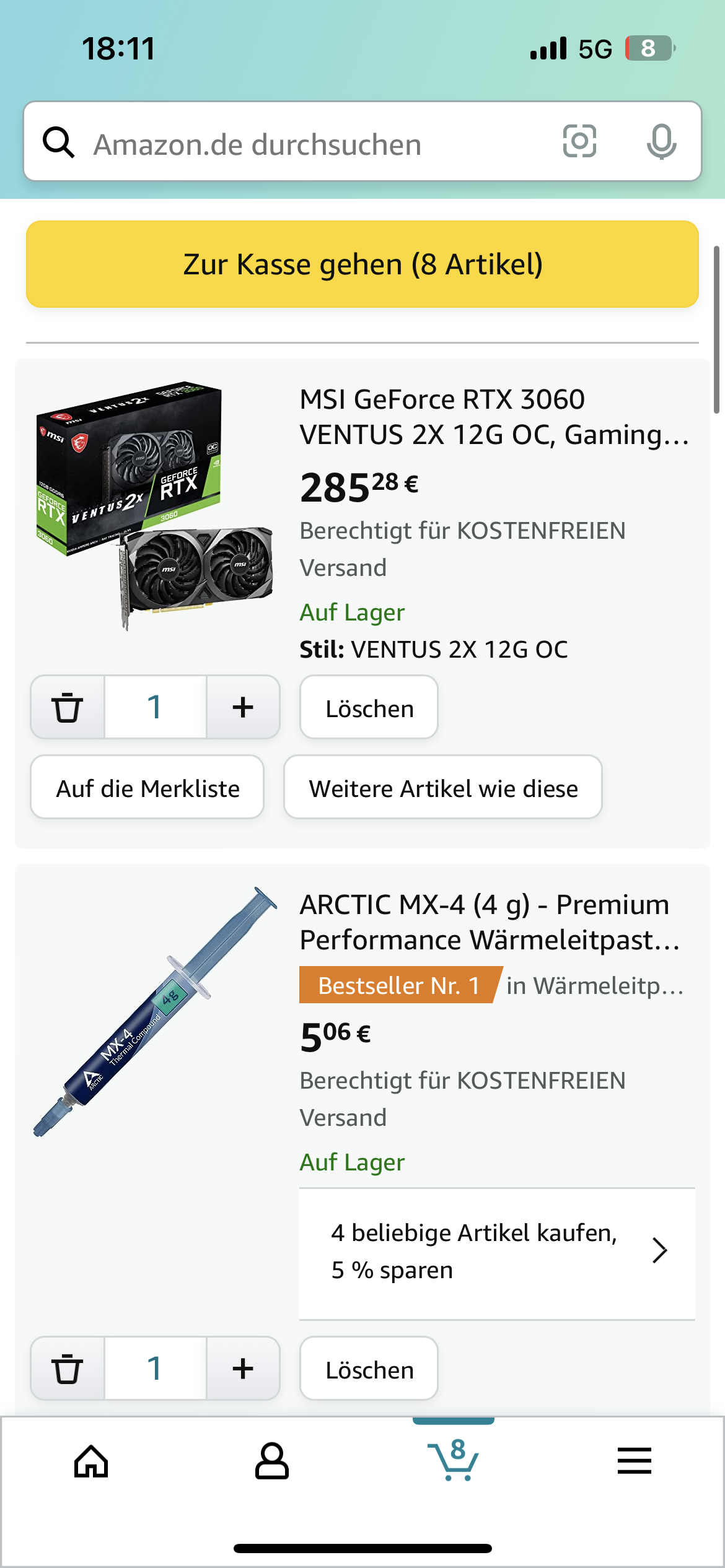Select the shopping cart tab
The image size is (725, 1568).
click(454, 1460)
